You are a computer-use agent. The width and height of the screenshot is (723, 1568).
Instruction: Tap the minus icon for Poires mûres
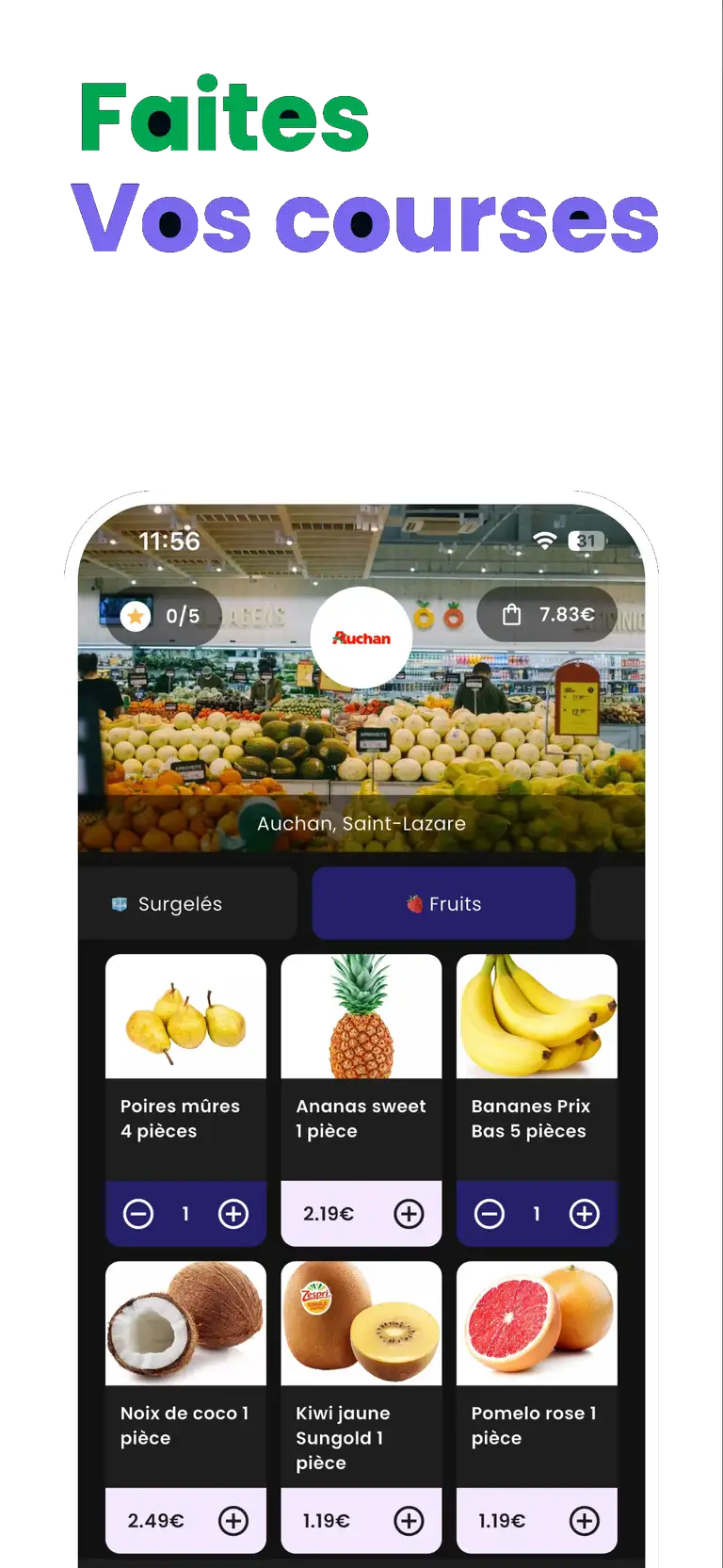[138, 1214]
